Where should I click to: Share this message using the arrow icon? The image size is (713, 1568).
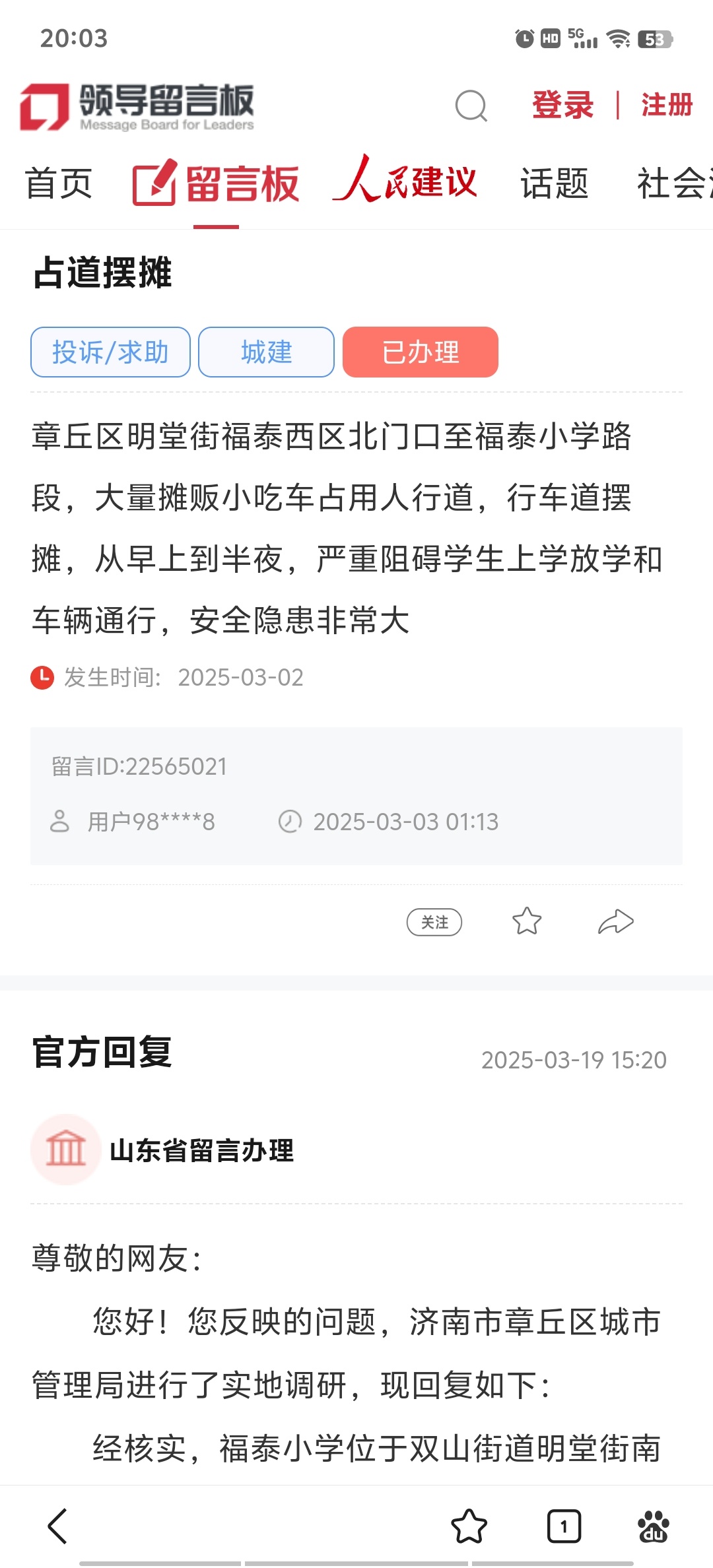(x=616, y=921)
